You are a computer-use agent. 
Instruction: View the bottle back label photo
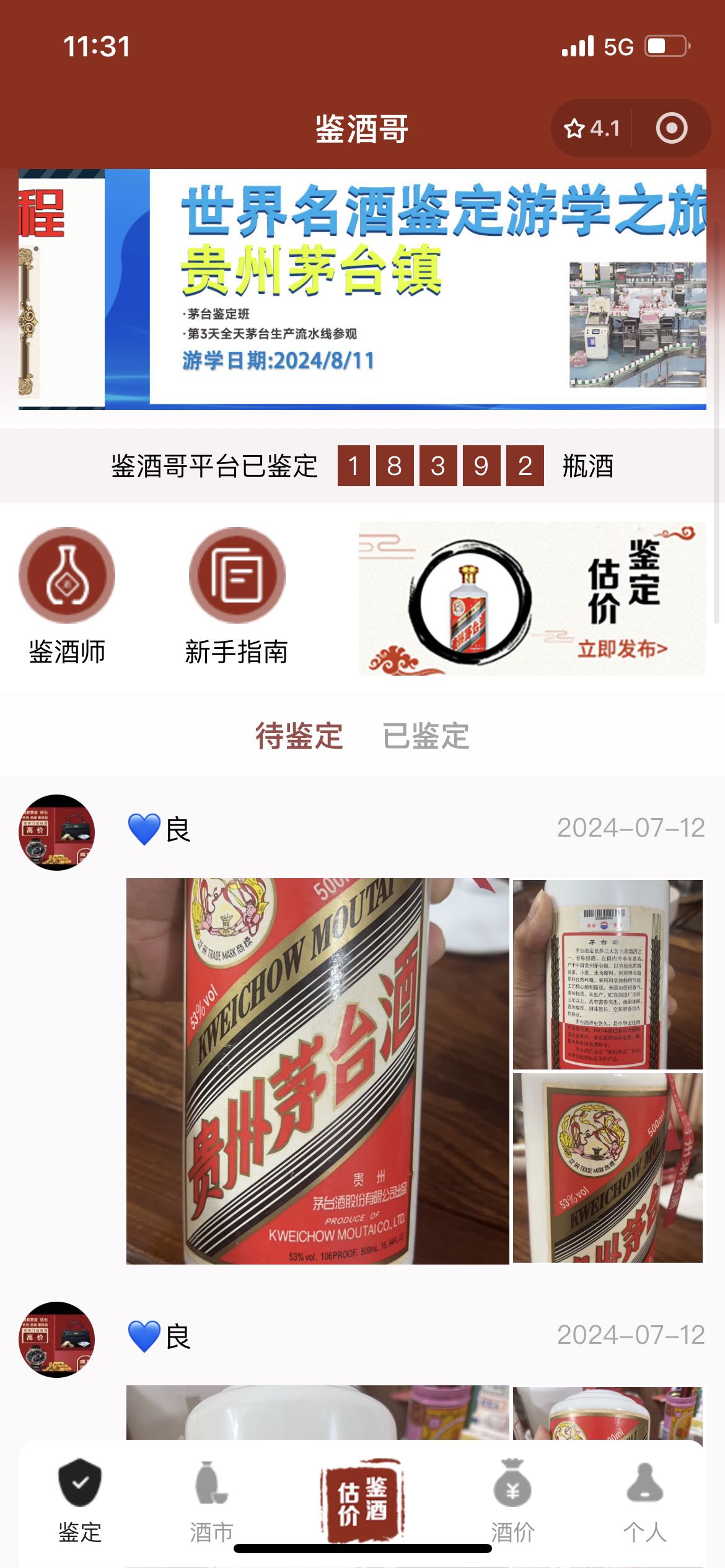607,974
